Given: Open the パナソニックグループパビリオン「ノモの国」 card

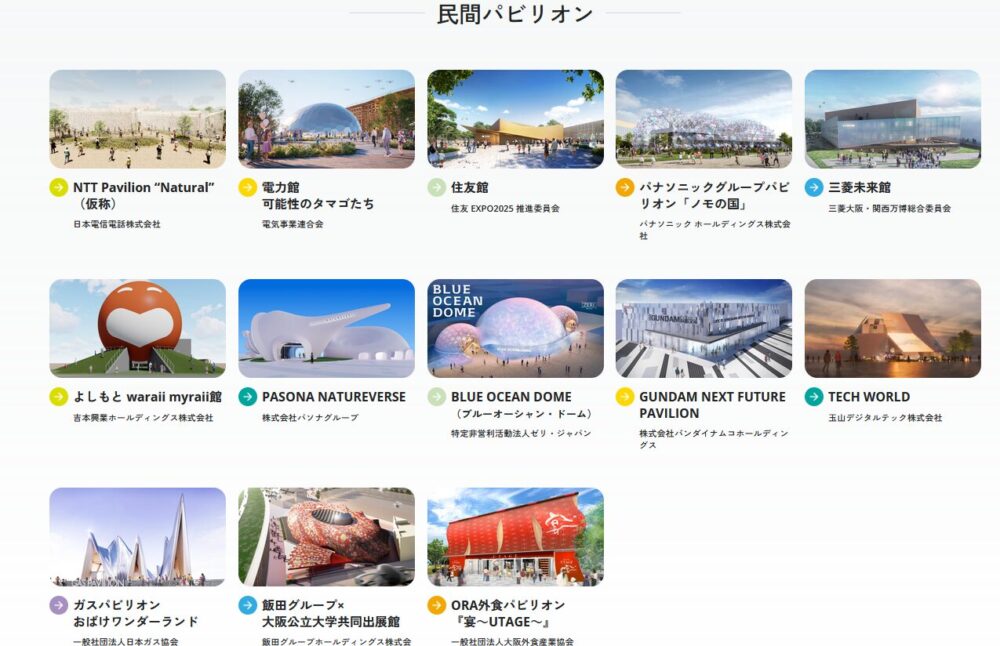Looking at the screenshot, I should coord(703,119).
